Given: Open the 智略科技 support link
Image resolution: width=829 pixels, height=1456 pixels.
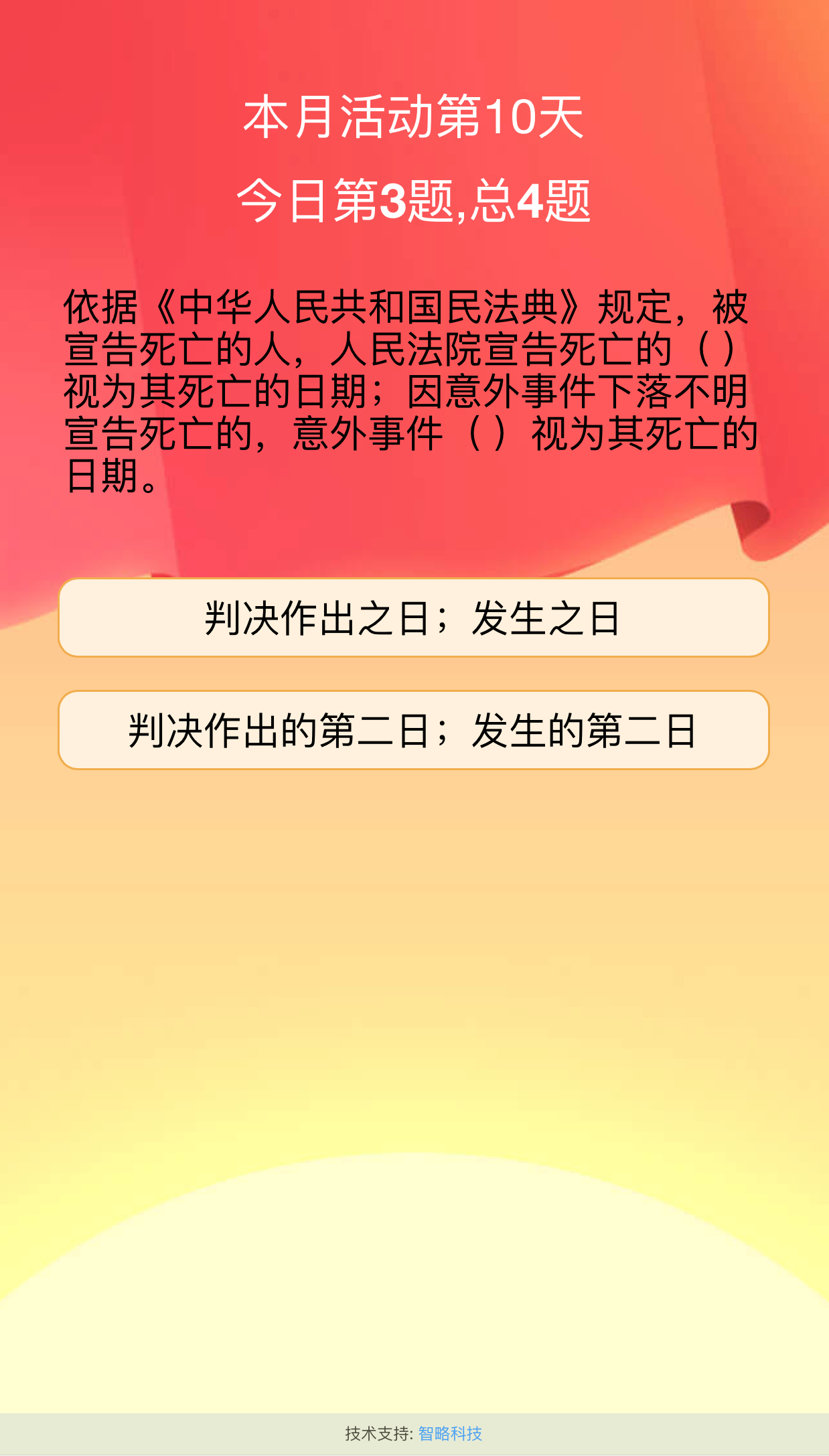Looking at the screenshot, I should [x=450, y=1433].
